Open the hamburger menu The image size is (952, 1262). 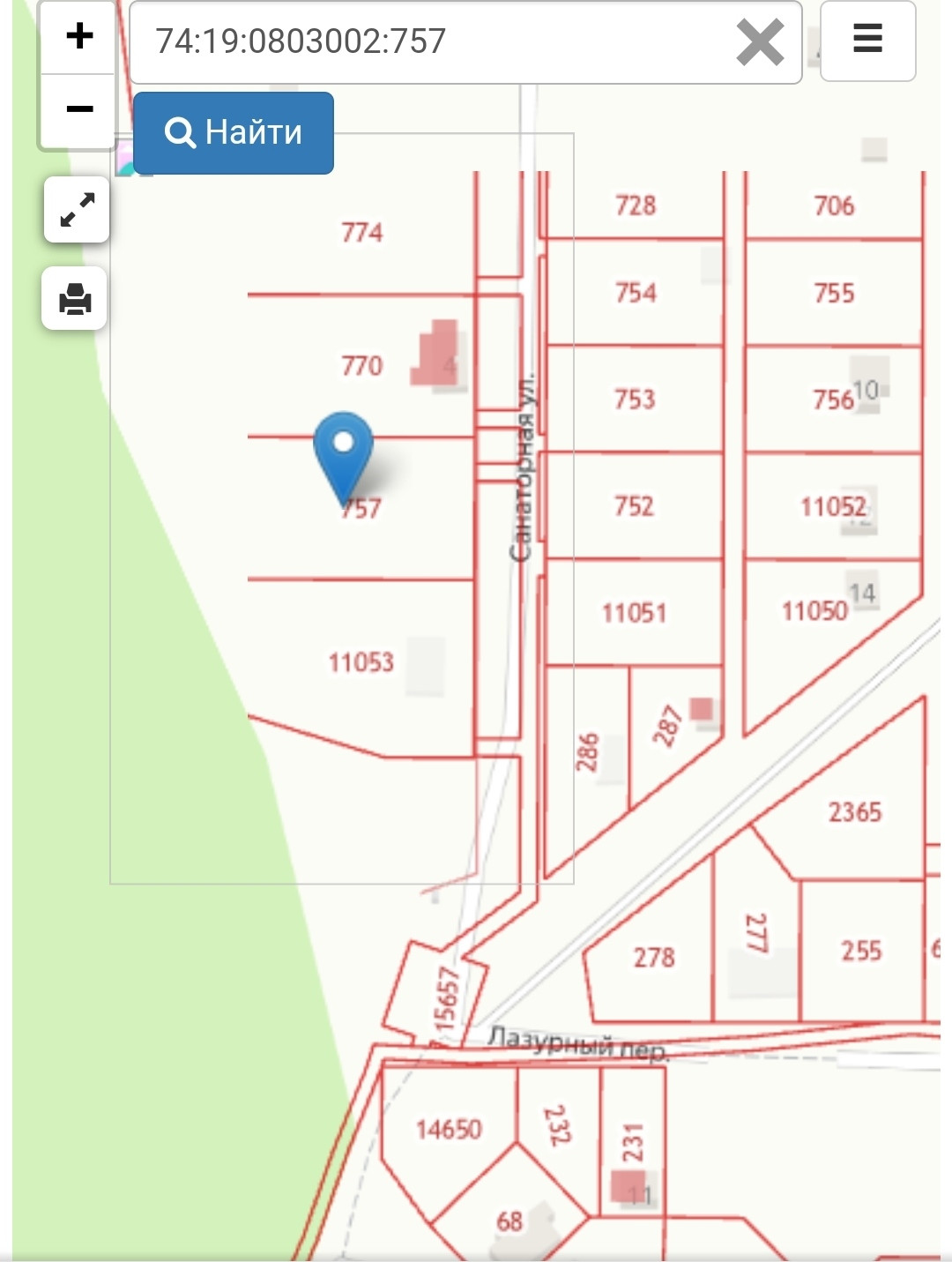pos(867,40)
